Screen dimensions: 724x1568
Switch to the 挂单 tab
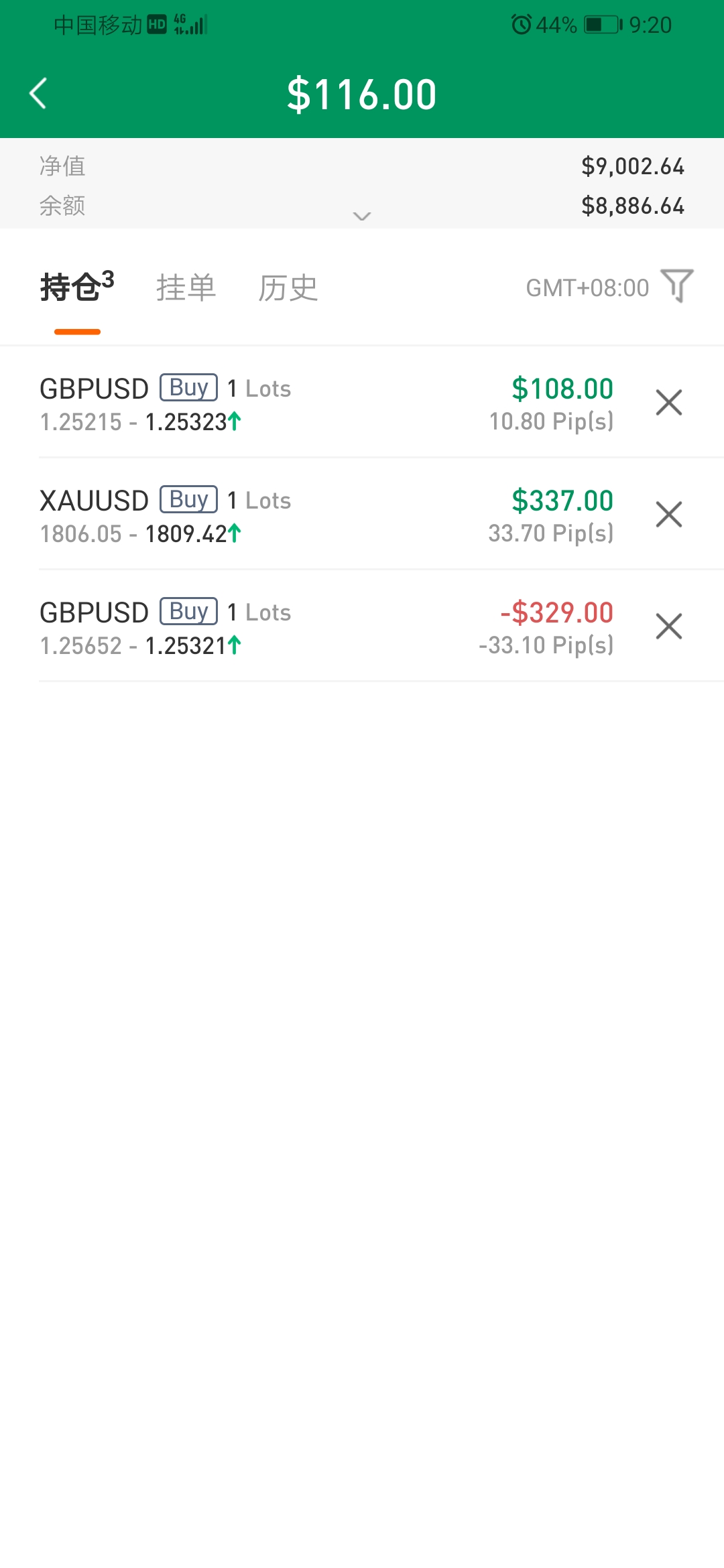(x=186, y=287)
